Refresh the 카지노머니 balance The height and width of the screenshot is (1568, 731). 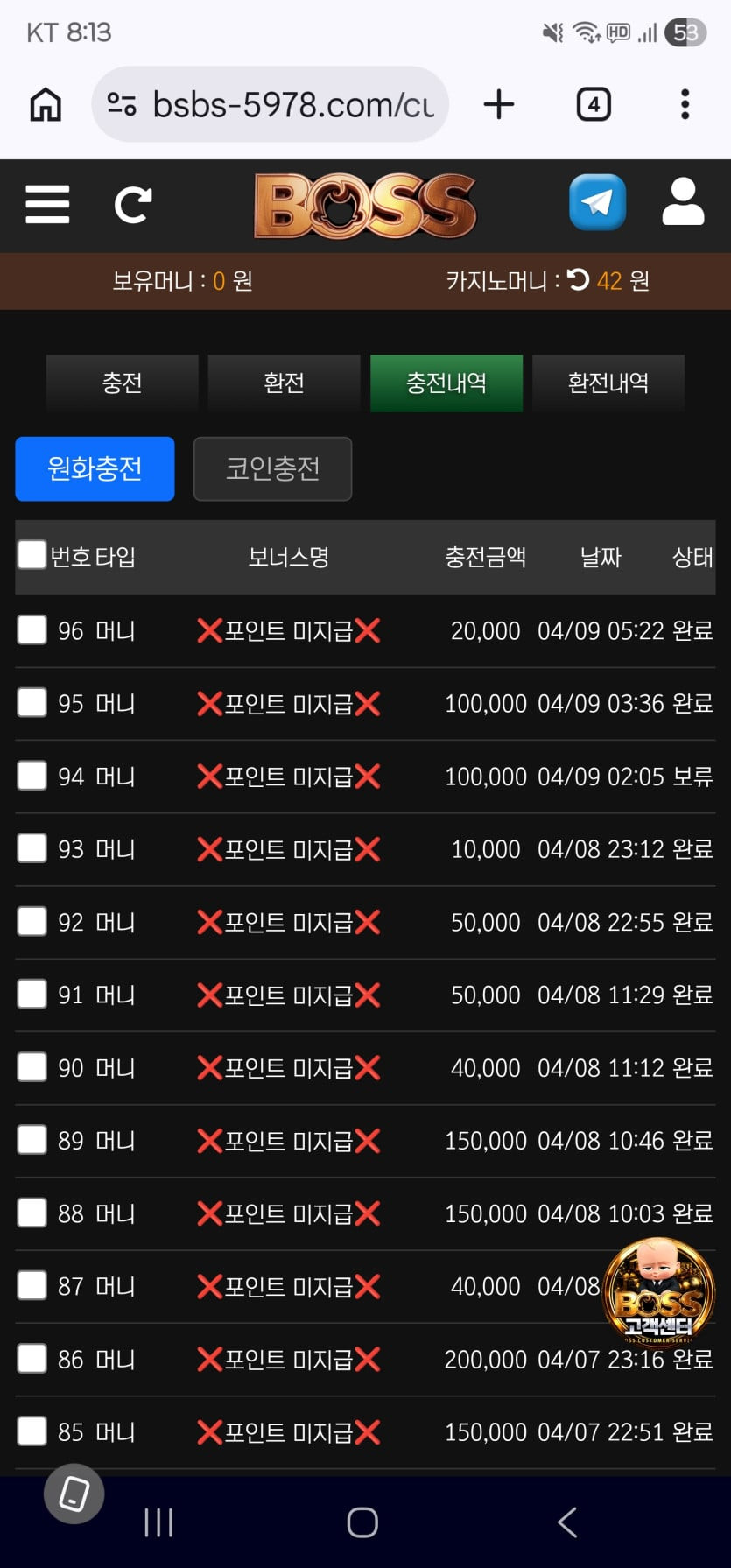point(578,280)
